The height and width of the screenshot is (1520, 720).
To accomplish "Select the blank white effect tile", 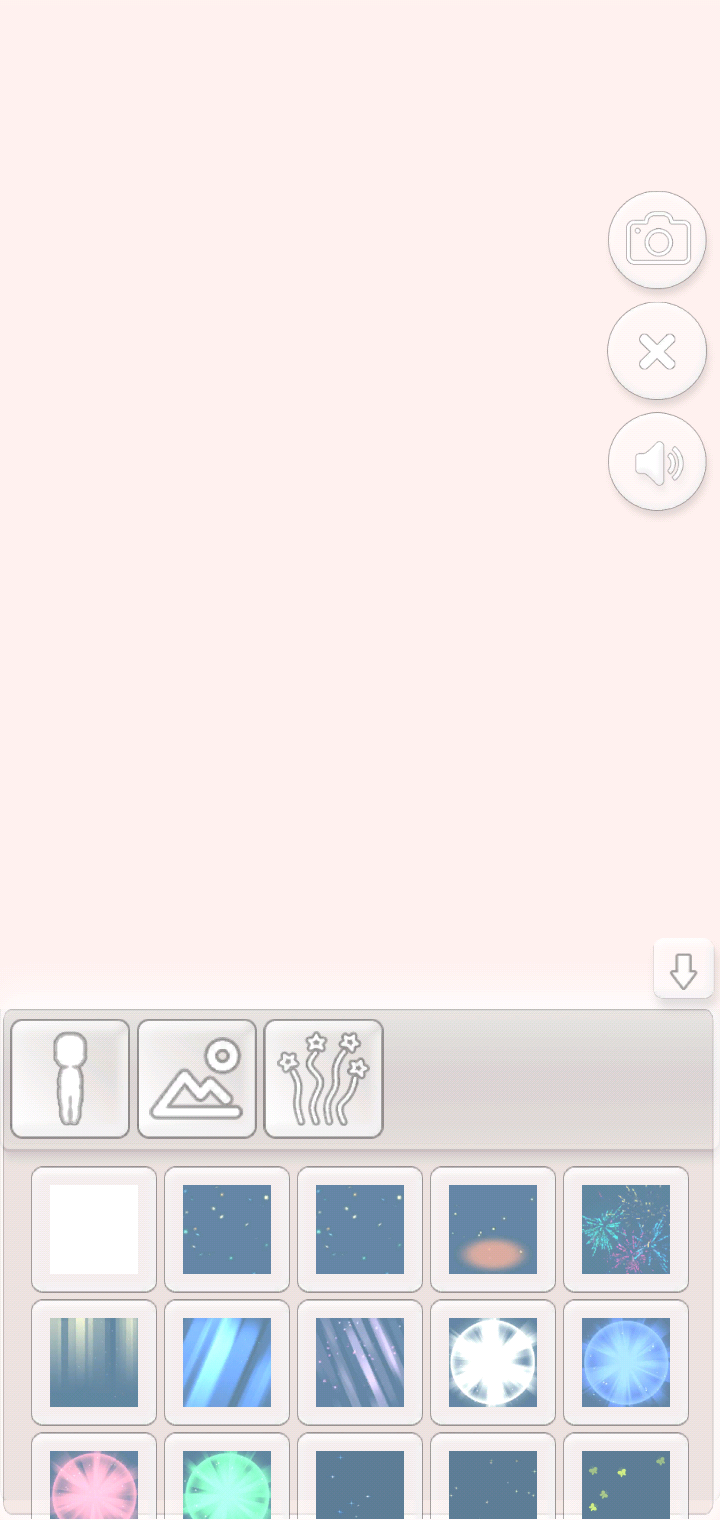I will coord(94,1229).
